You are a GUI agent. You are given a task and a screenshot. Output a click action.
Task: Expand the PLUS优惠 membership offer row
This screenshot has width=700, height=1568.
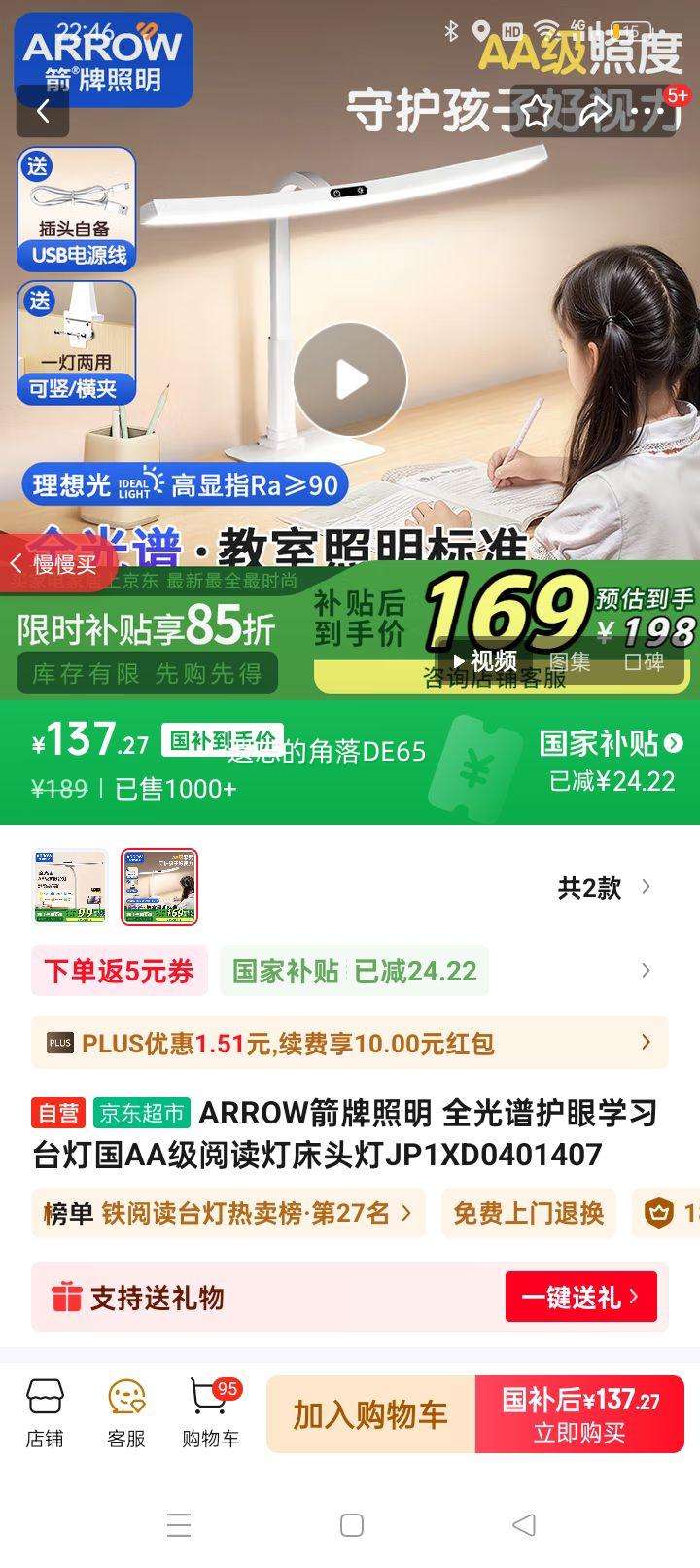point(340,1043)
